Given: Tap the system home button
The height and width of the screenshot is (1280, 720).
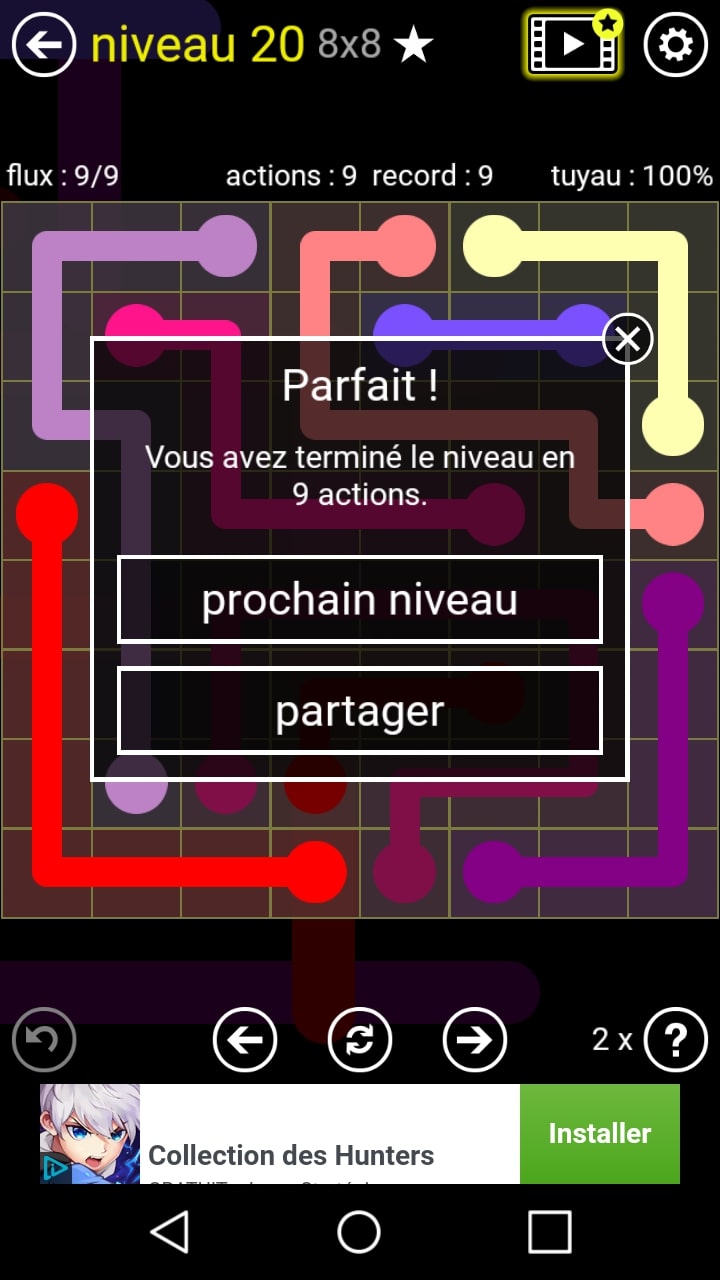Looking at the screenshot, I should click(x=359, y=1231).
